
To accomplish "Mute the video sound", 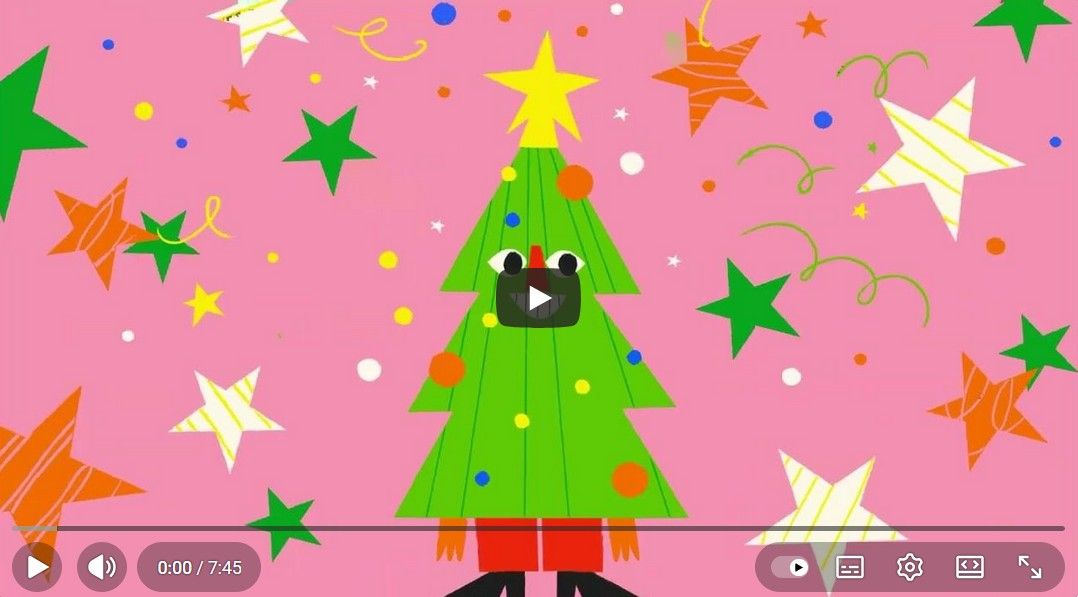I will (102, 567).
